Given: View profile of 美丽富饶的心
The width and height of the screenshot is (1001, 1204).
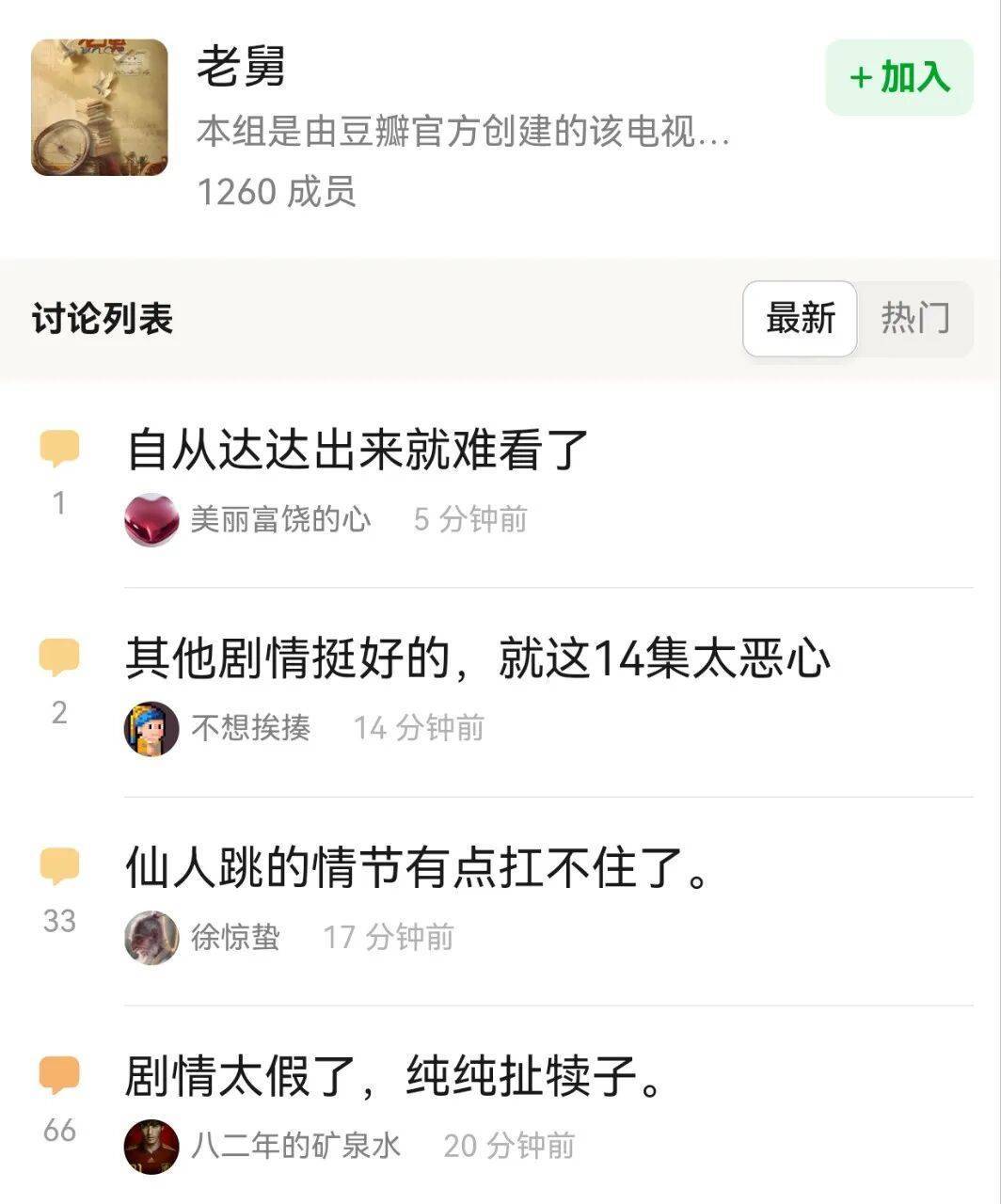Looking at the screenshot, I should pos(280,519).
